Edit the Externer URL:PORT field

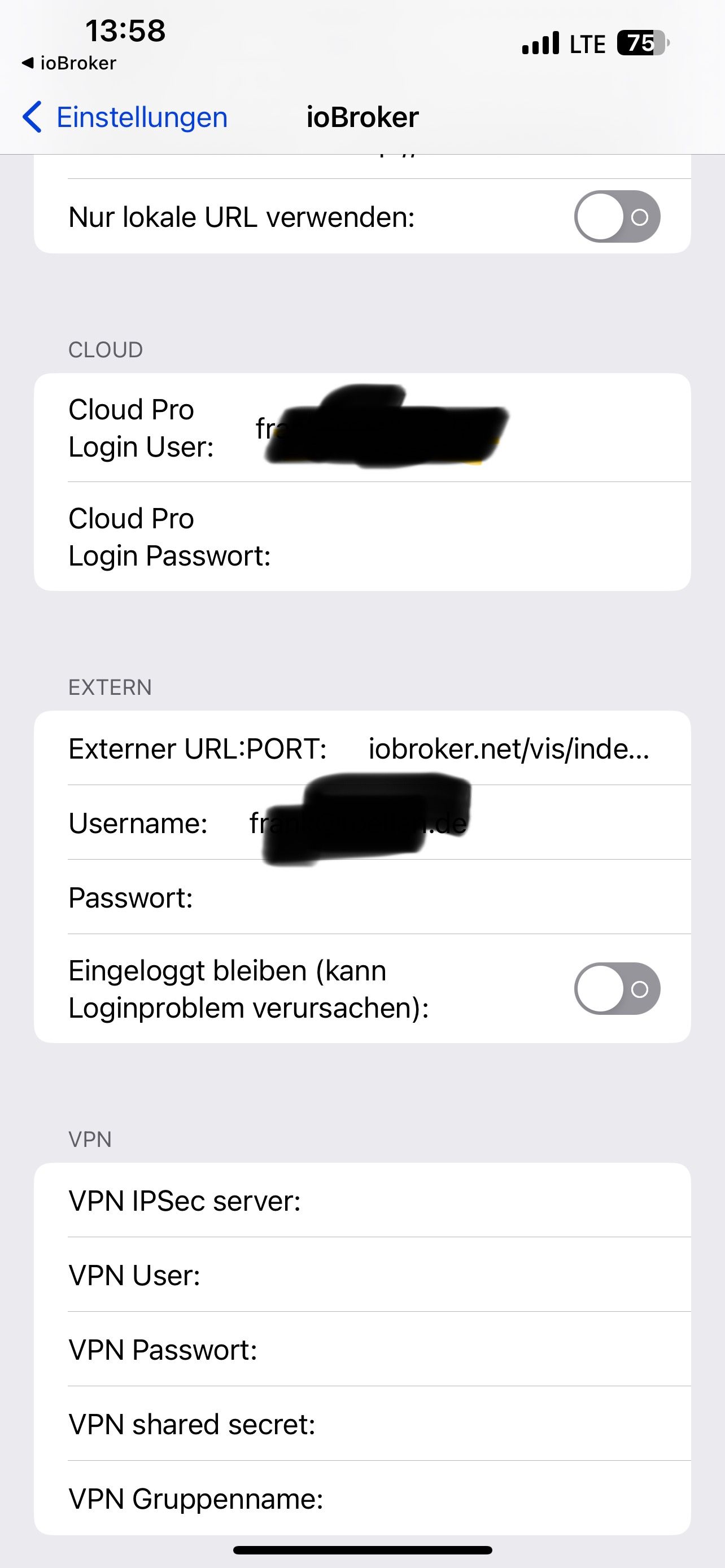(509, 748)
